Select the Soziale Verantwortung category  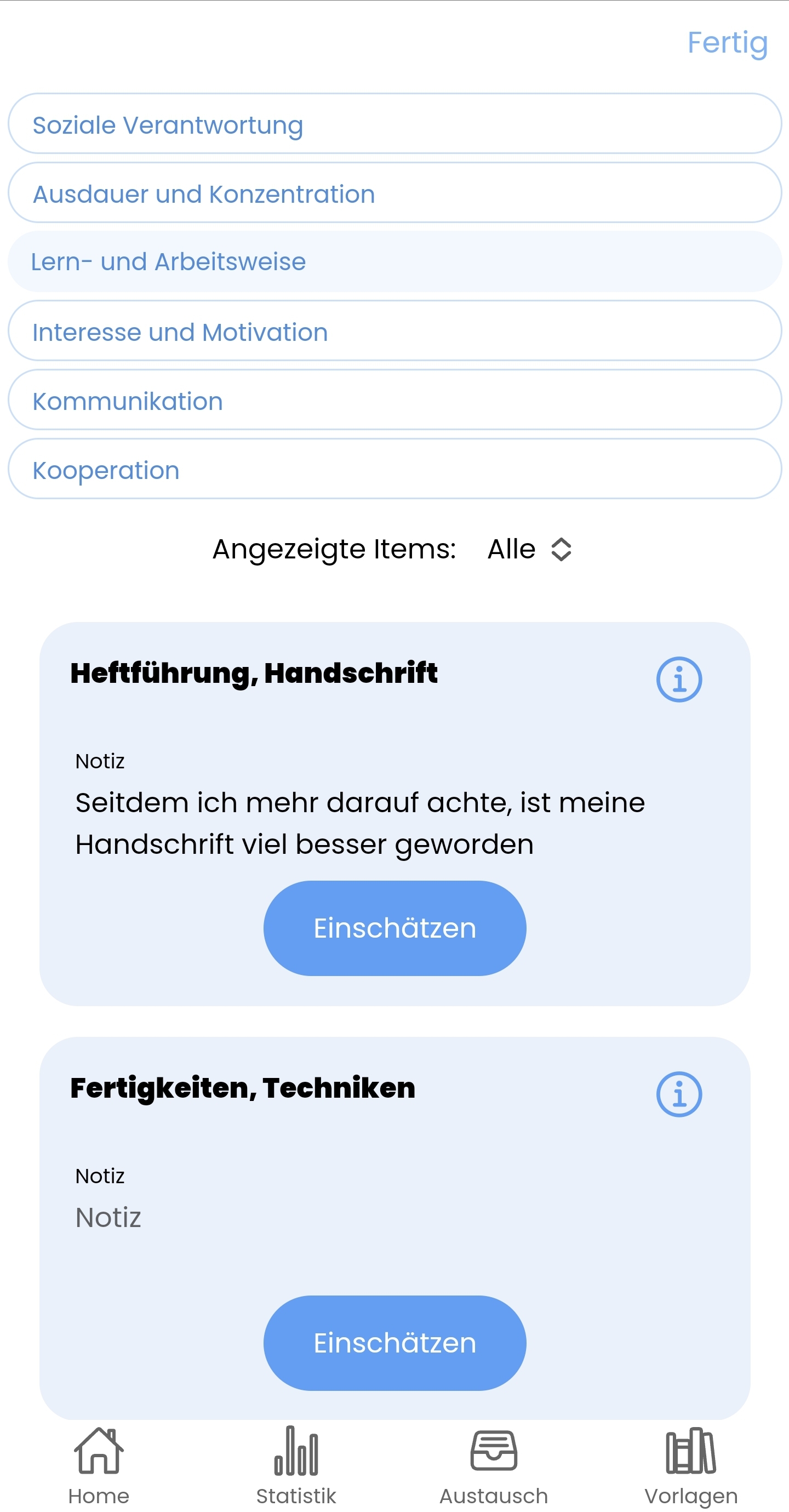[x=395, y=124]
